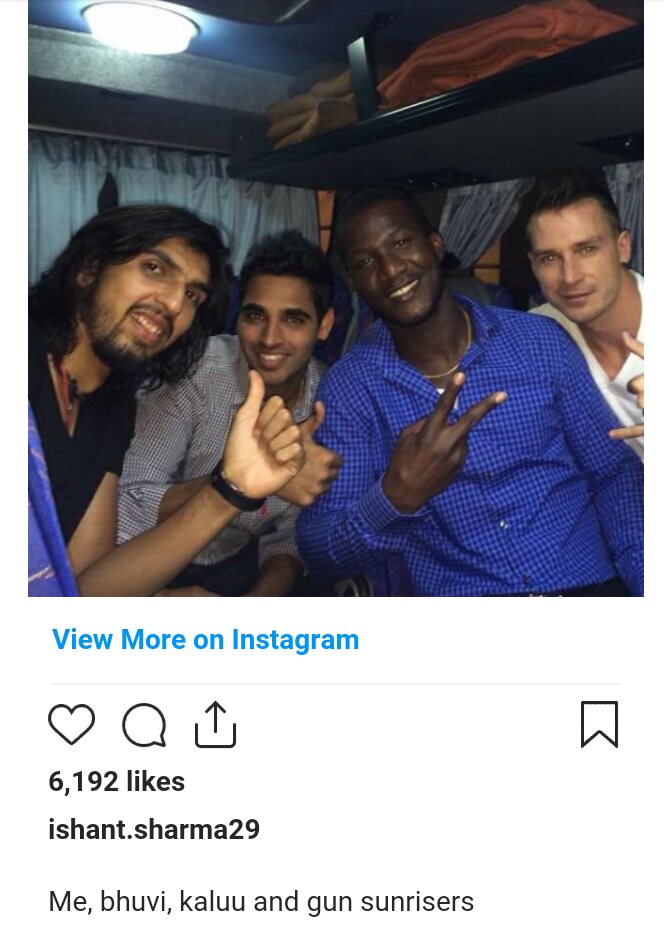Open the embedded post photo
Image resolution: width=664 pixels, height=931 pixels.
(335, 298)
